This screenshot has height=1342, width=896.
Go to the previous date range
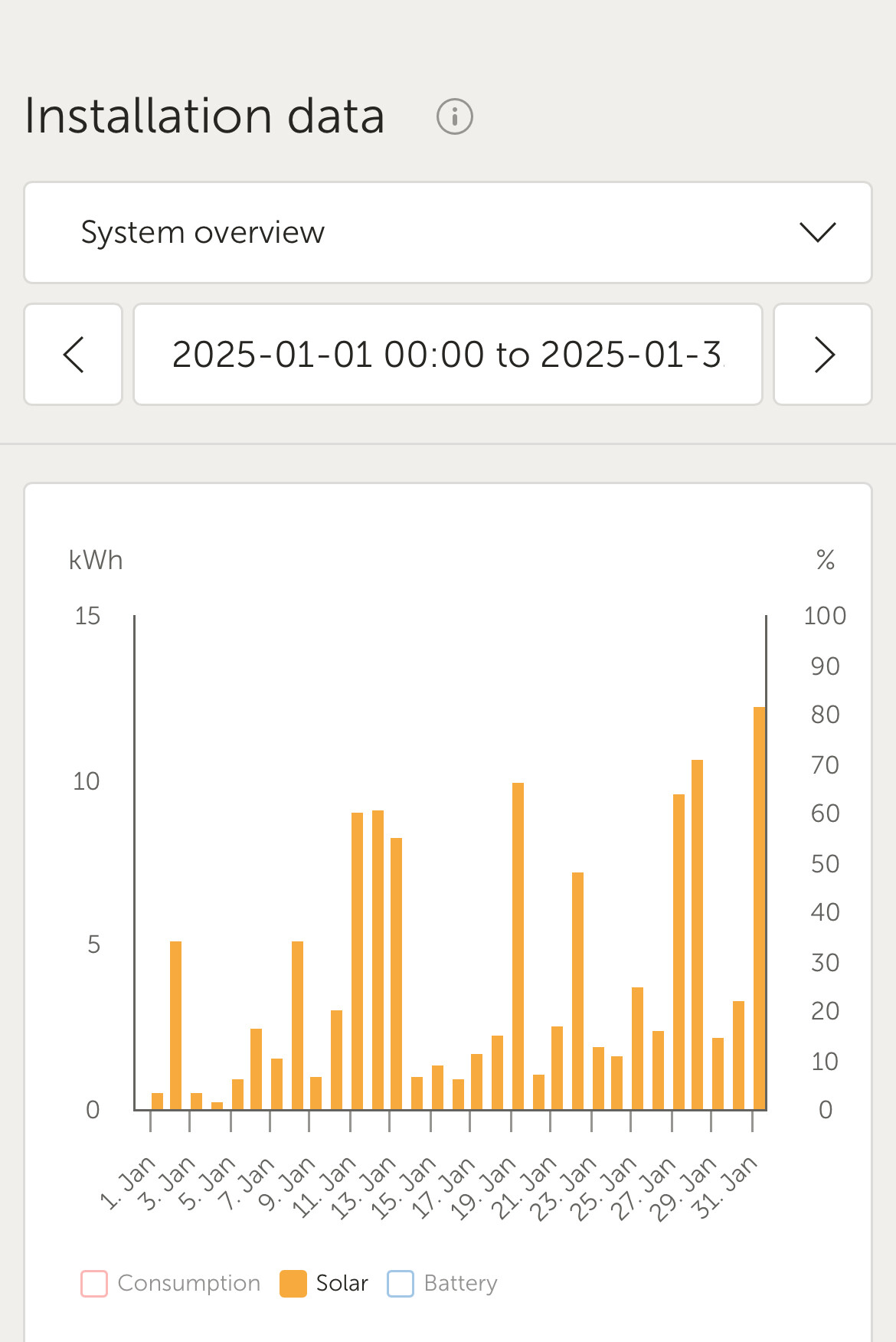coord(74,355)
